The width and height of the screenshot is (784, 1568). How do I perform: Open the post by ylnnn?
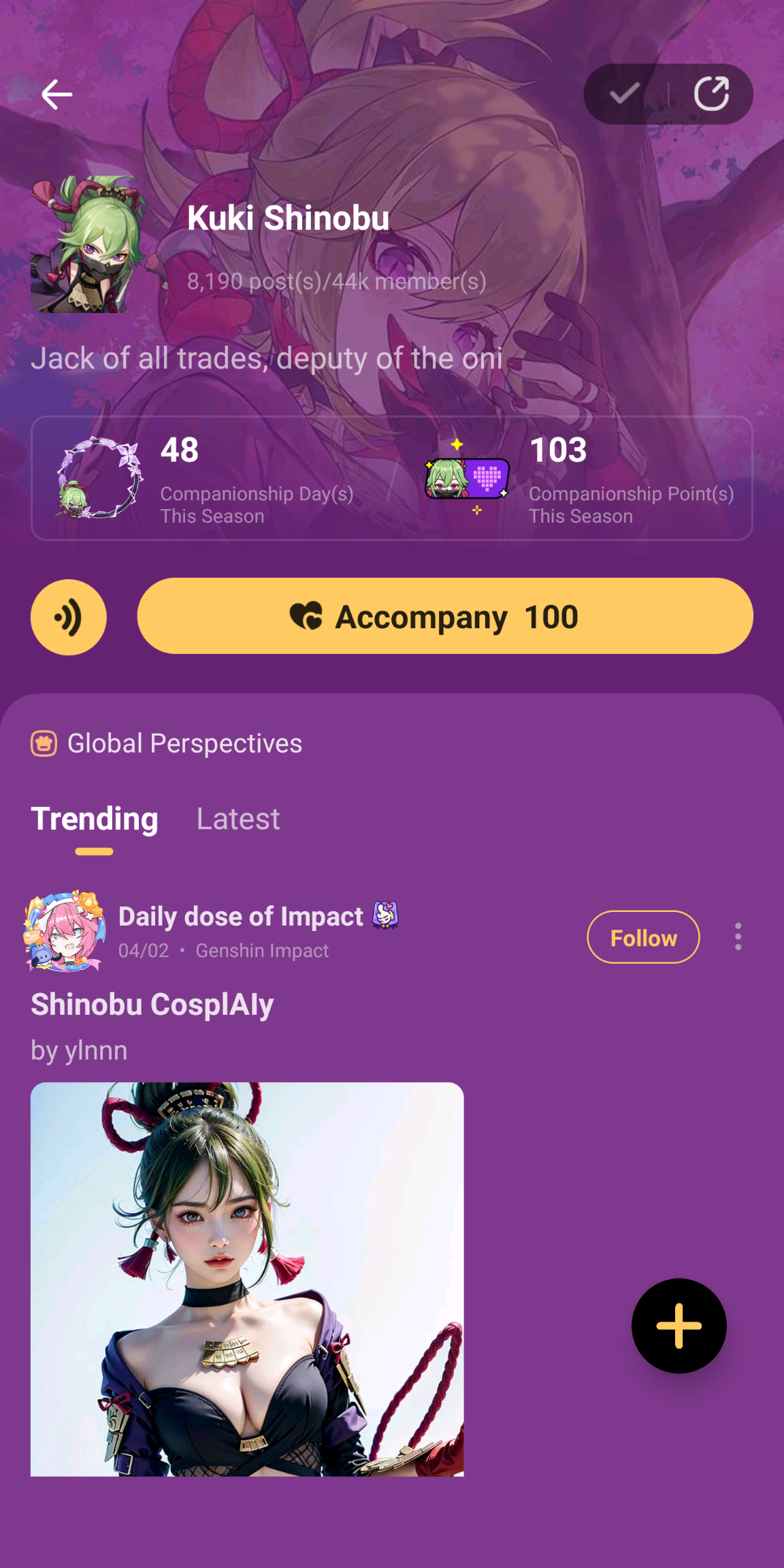(x=78, y=1050)
